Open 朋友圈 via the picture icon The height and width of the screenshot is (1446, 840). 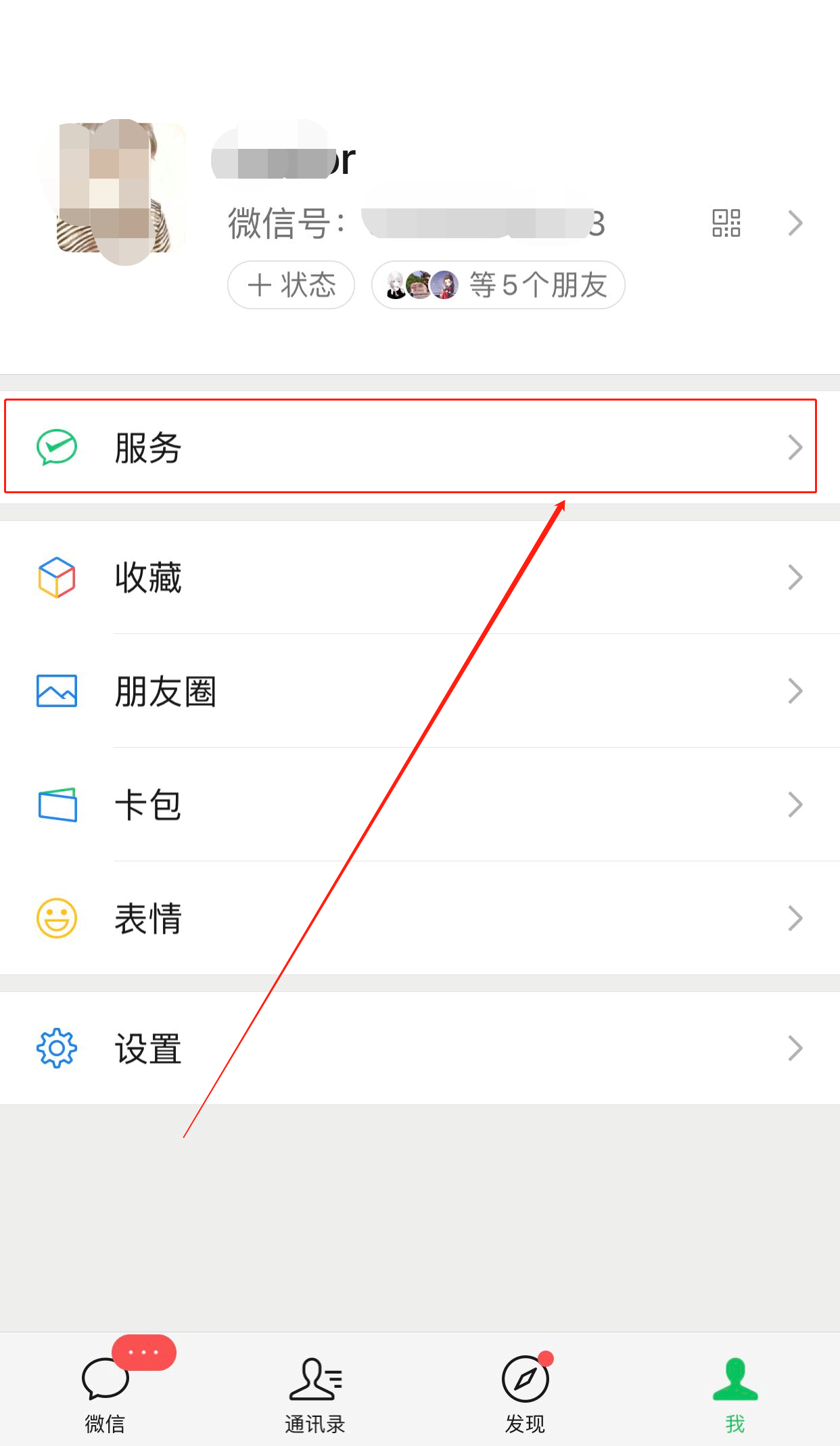click(x=57, y=691)
